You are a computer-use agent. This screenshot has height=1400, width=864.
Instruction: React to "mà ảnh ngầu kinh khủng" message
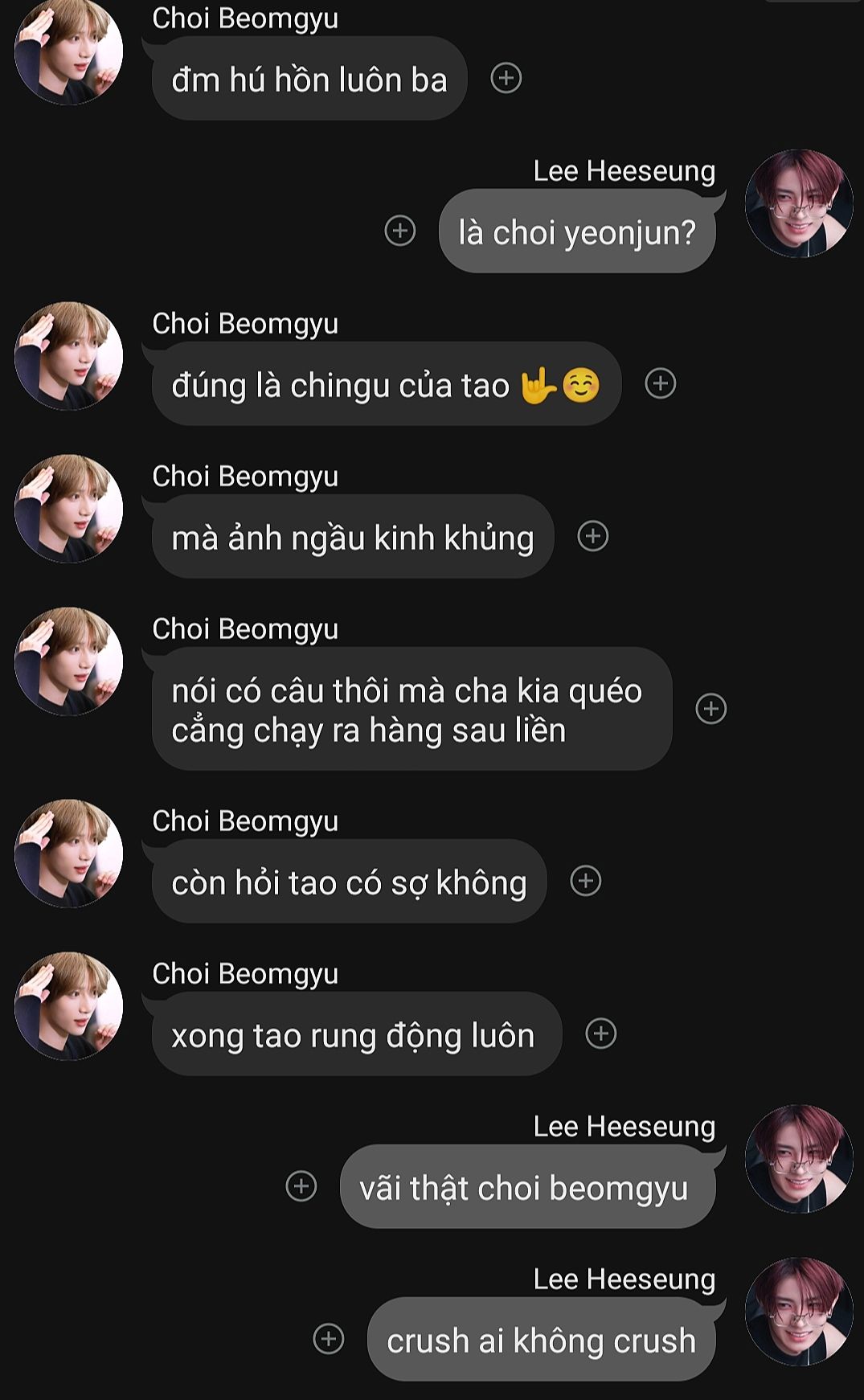pyautogui.click(x=593, y=536)
